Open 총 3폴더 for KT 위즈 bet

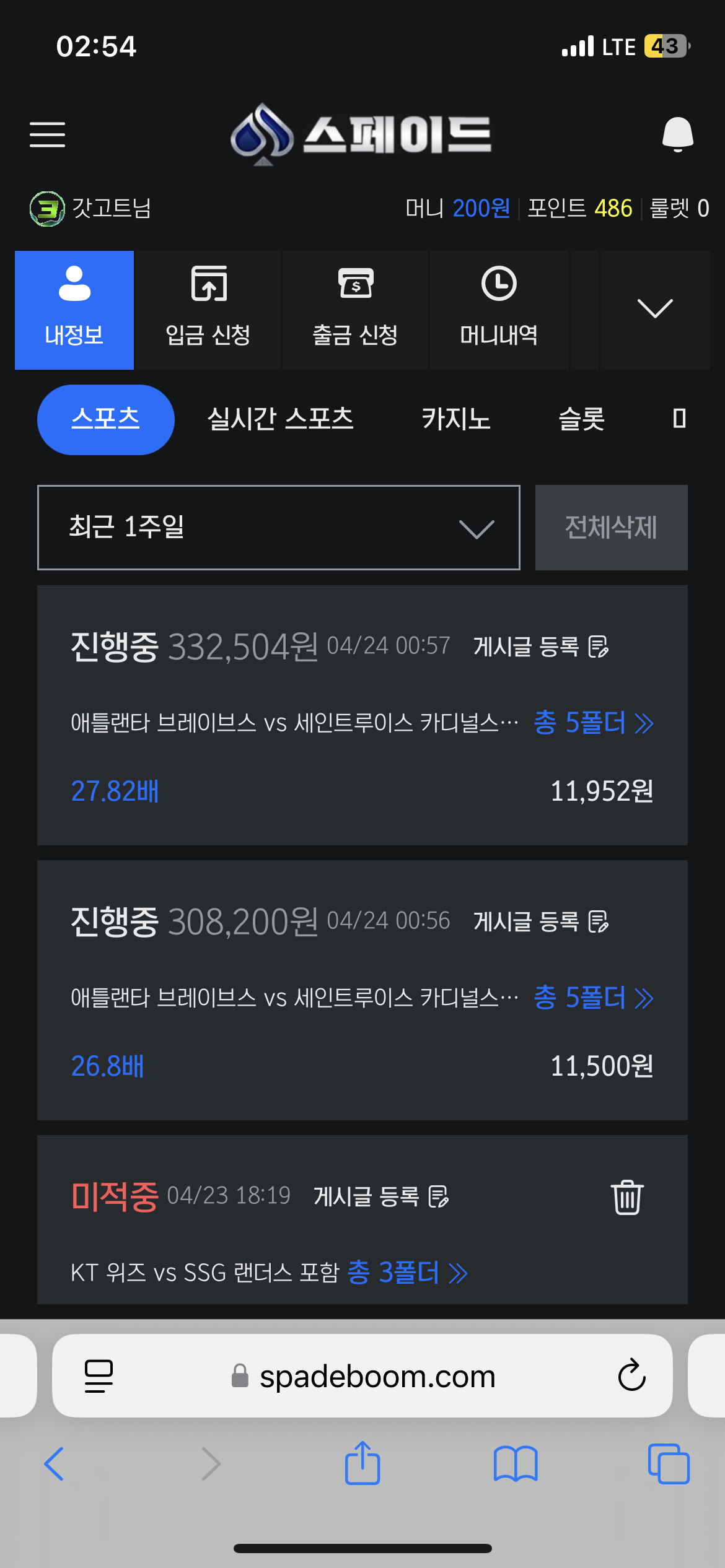407,1273
